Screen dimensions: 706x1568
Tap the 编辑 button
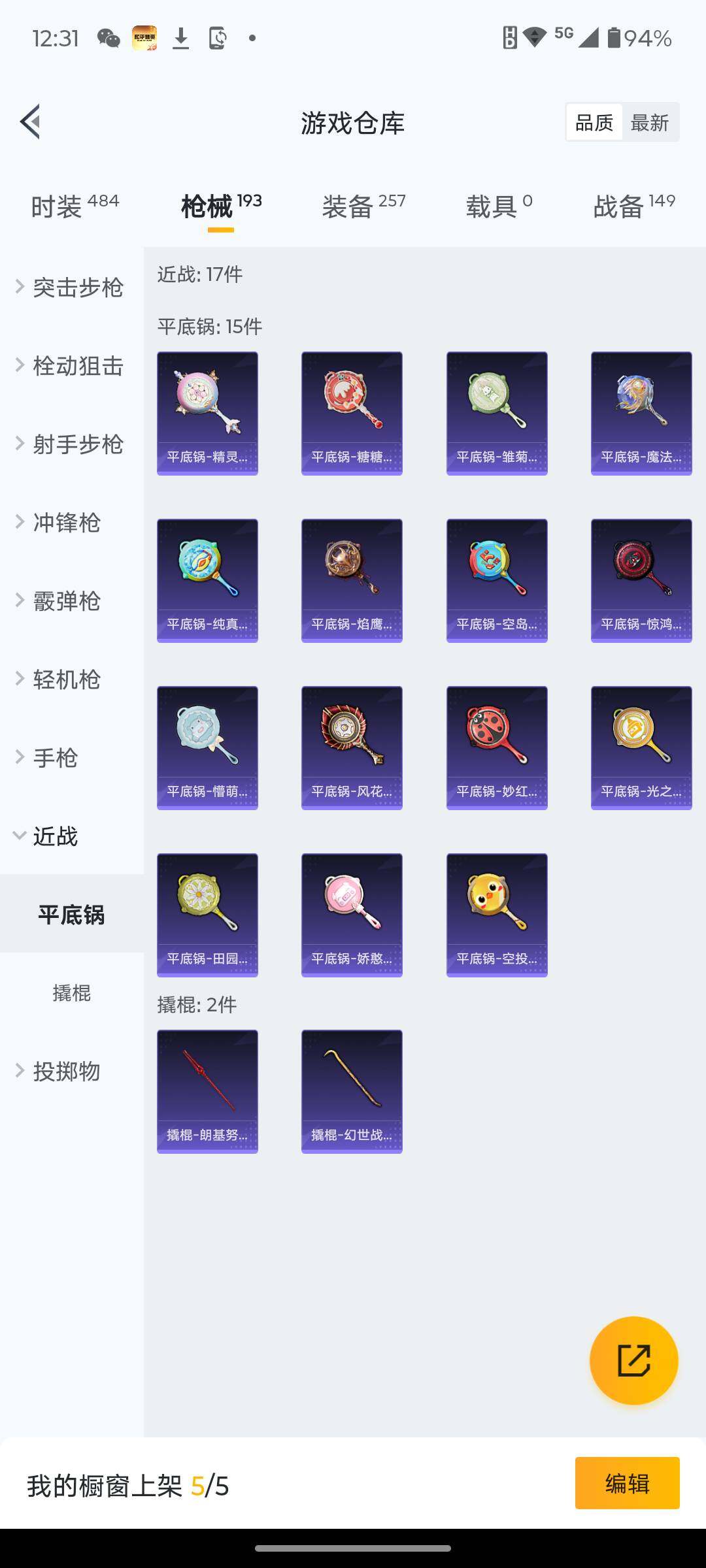(627, 1483)
